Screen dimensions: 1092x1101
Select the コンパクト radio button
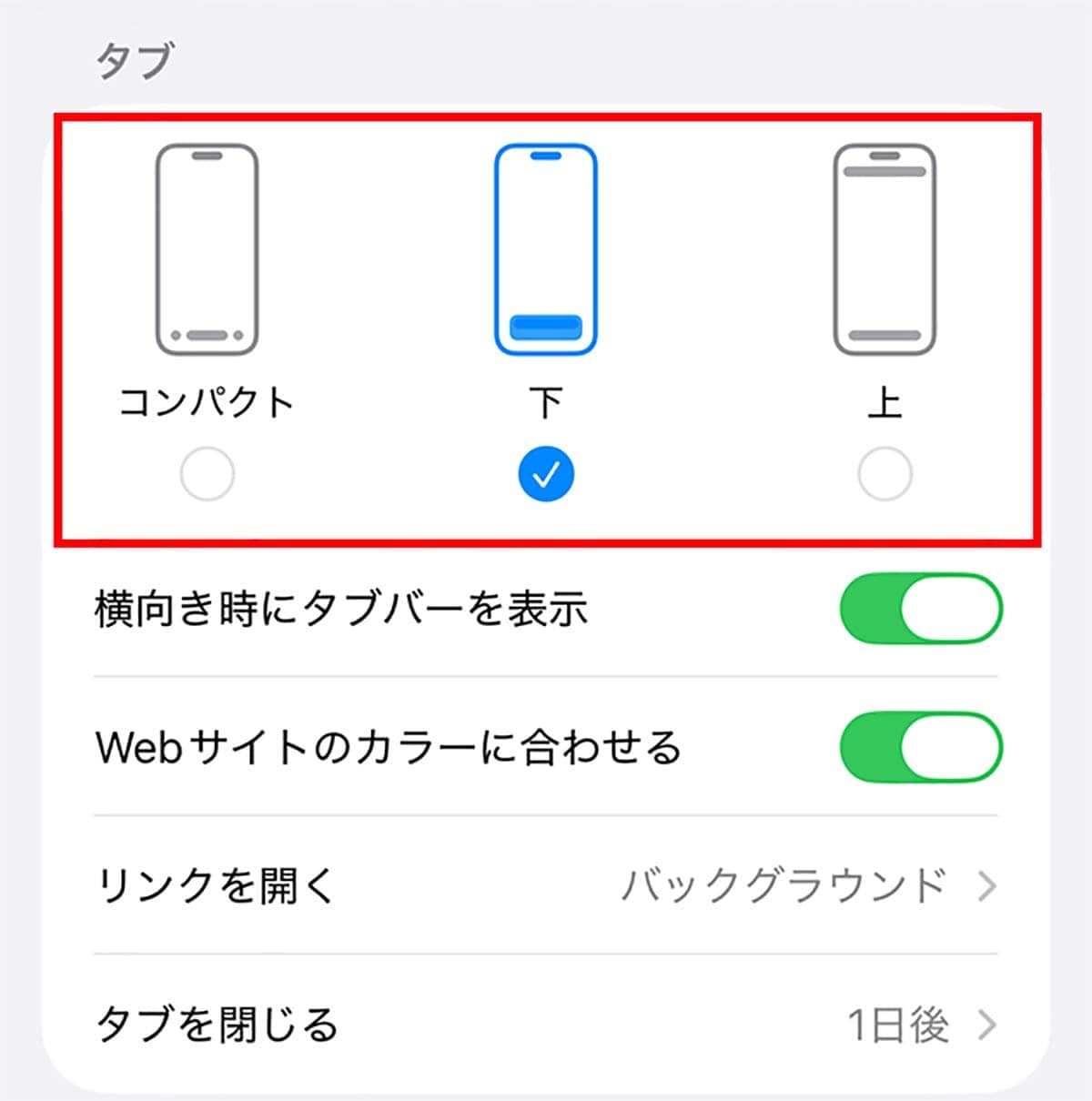(x=207, y=473)
